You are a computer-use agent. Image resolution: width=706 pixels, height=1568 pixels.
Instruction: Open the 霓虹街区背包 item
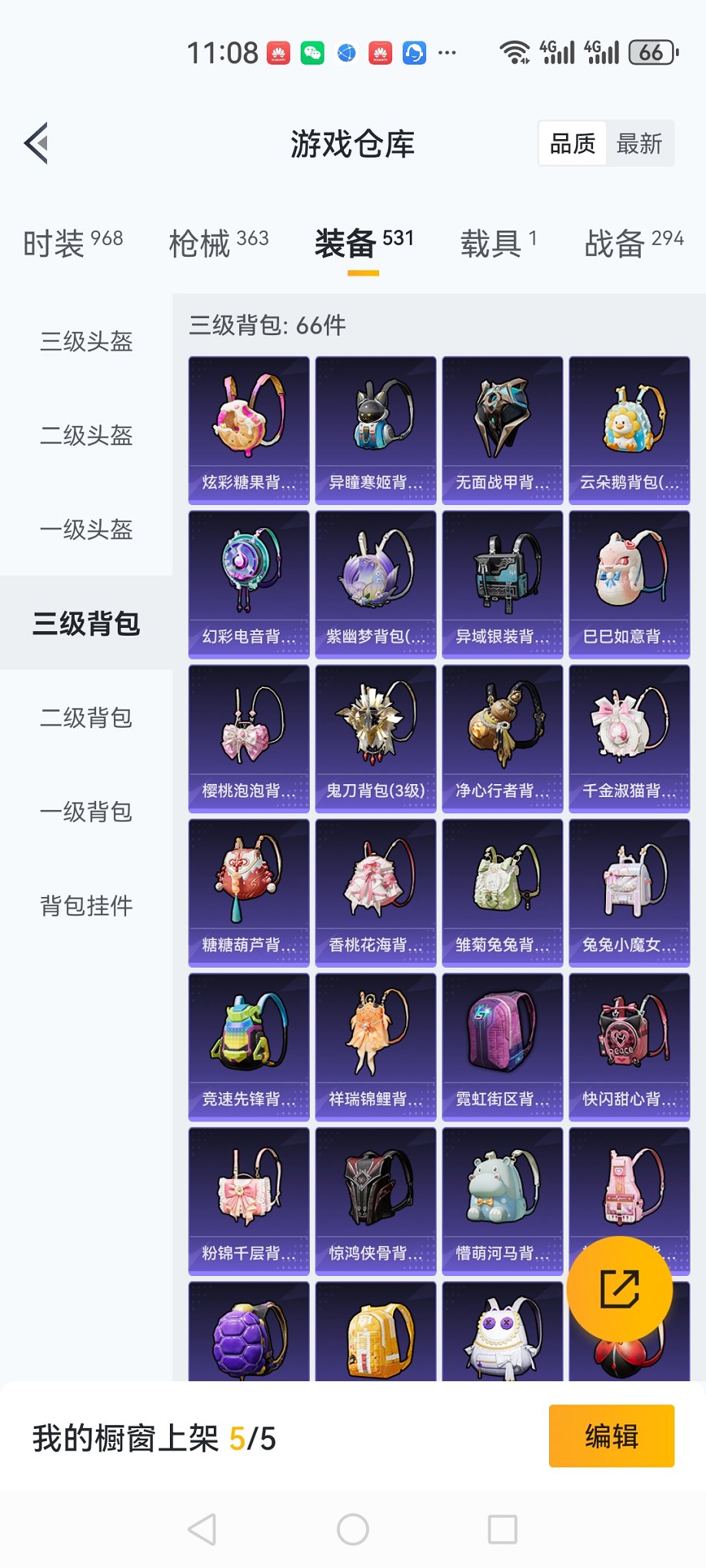501,1045
